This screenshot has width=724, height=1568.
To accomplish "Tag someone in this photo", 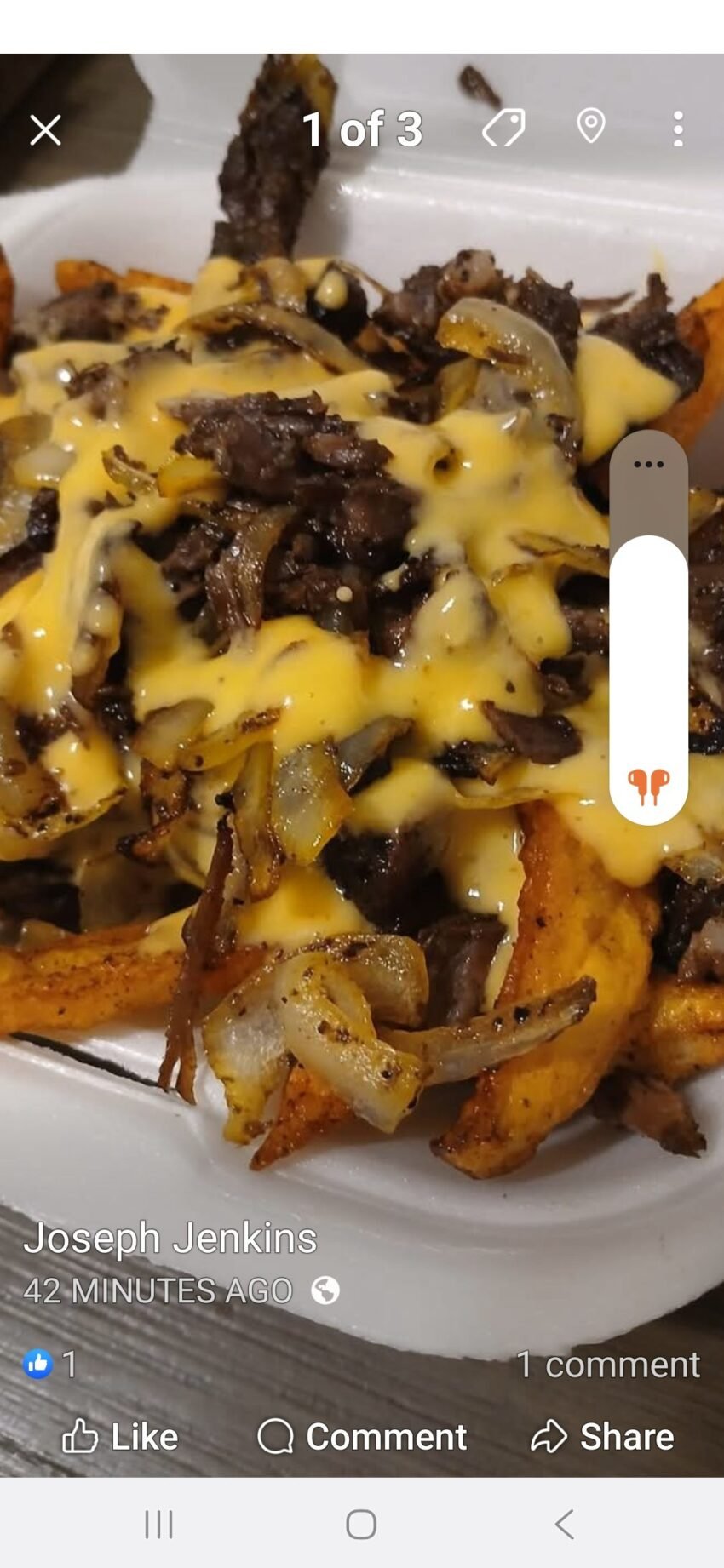I will click(x=503, y=128).
